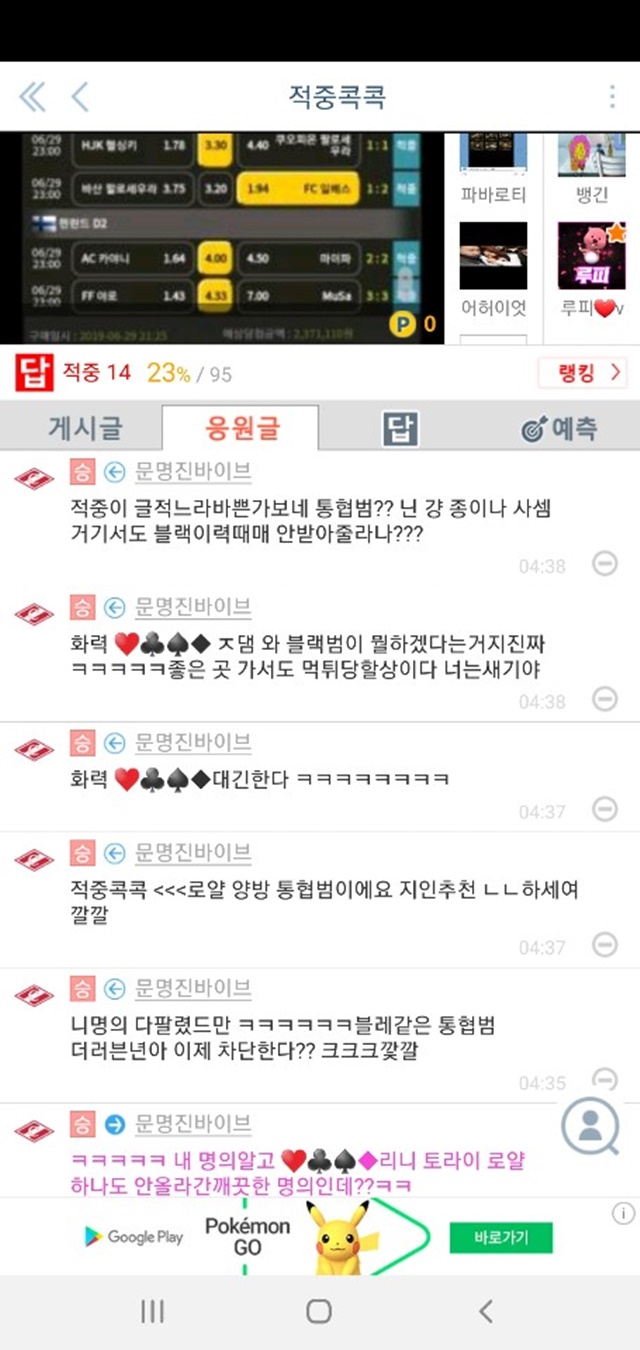640x1350 pixels.
Task: Tap the minus icon on the 04:37 대긴한다 comment
Action: tap(604, 808)
